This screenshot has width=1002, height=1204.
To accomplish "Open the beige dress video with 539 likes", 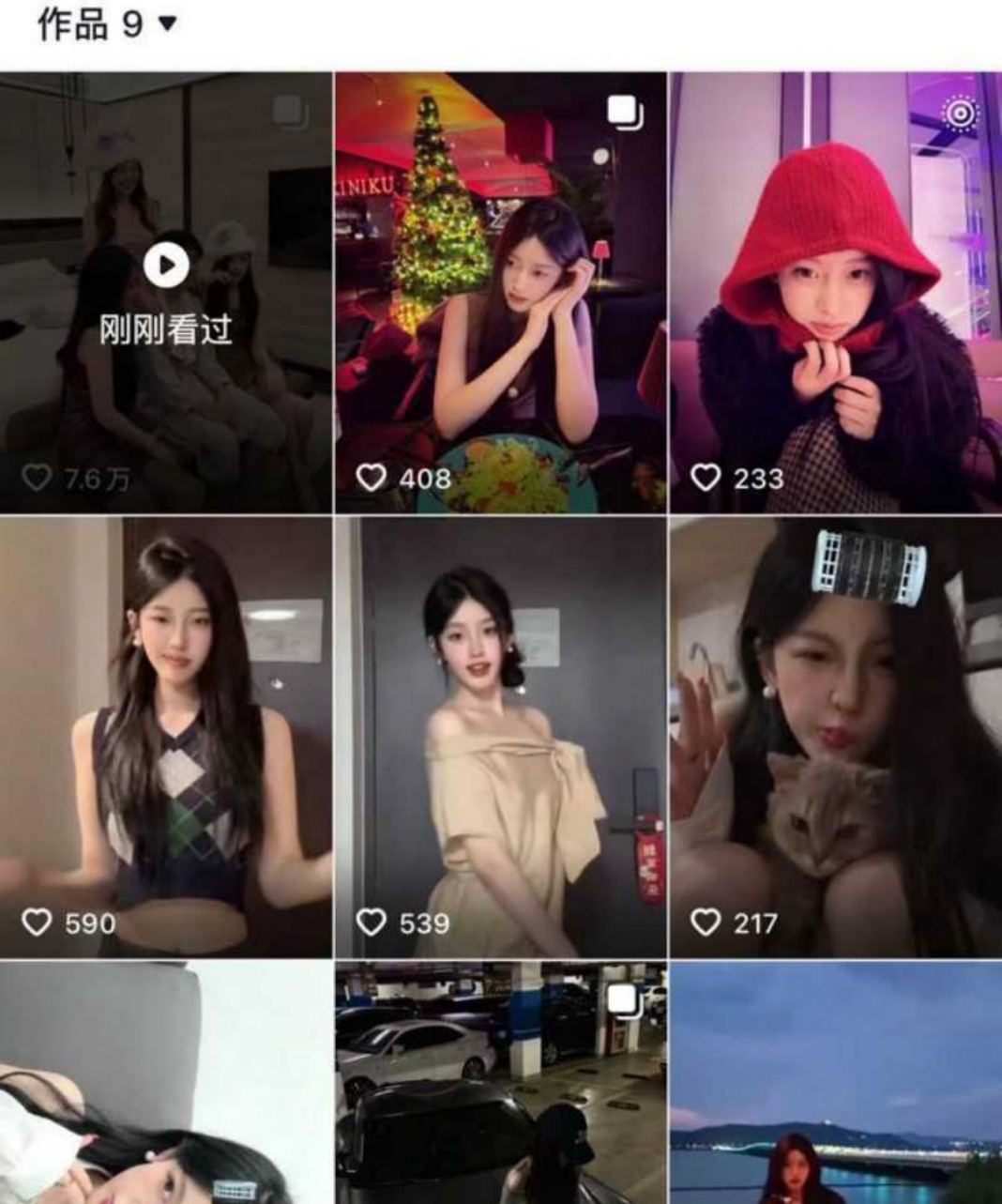I will tap(500, 737).
